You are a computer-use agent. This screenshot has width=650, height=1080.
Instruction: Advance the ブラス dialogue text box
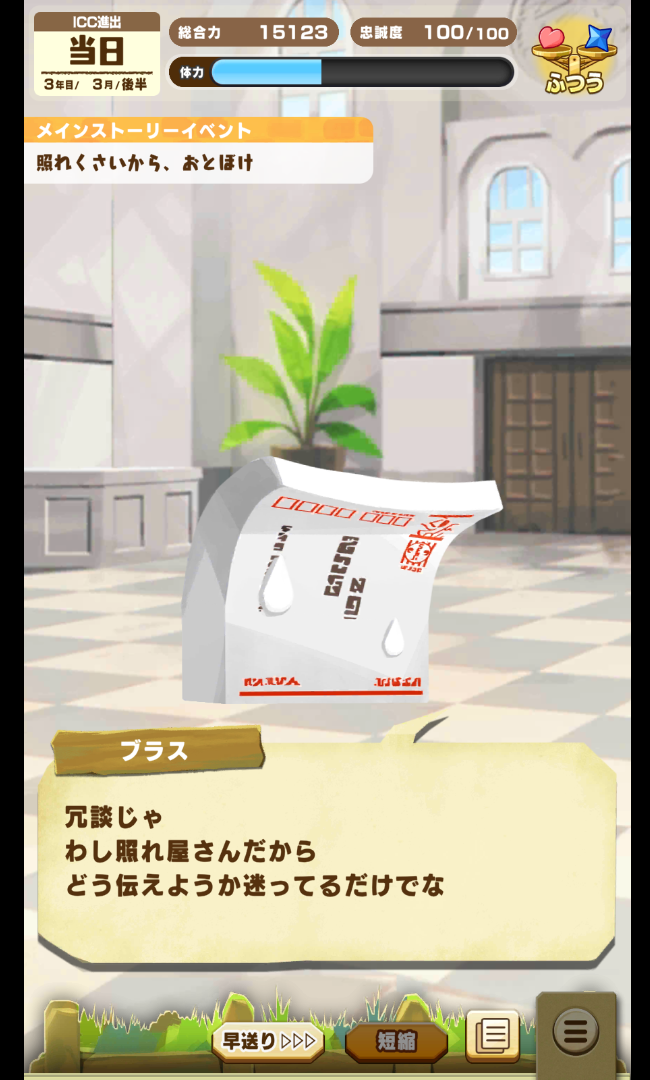pyautogui.click(x=325, y=860)
